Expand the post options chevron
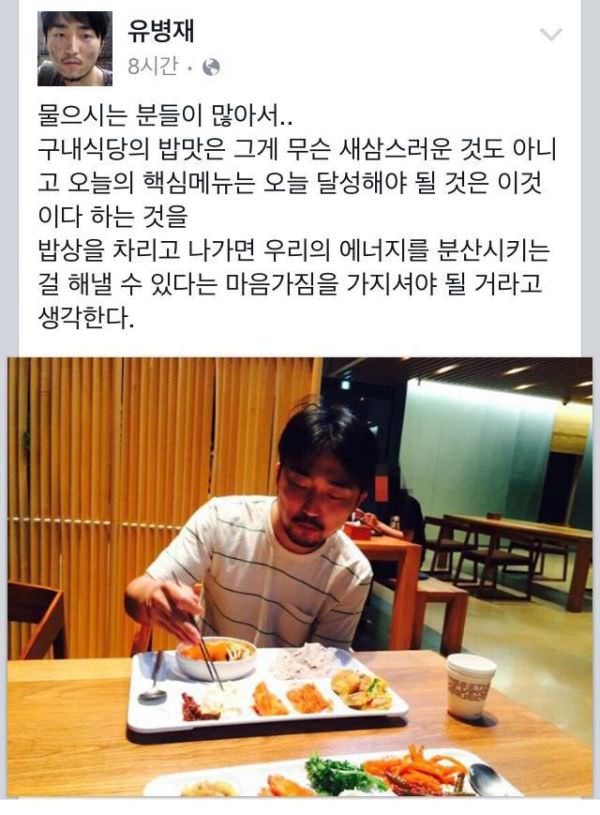Screen dimensions: 600x815 pos(550,35)
